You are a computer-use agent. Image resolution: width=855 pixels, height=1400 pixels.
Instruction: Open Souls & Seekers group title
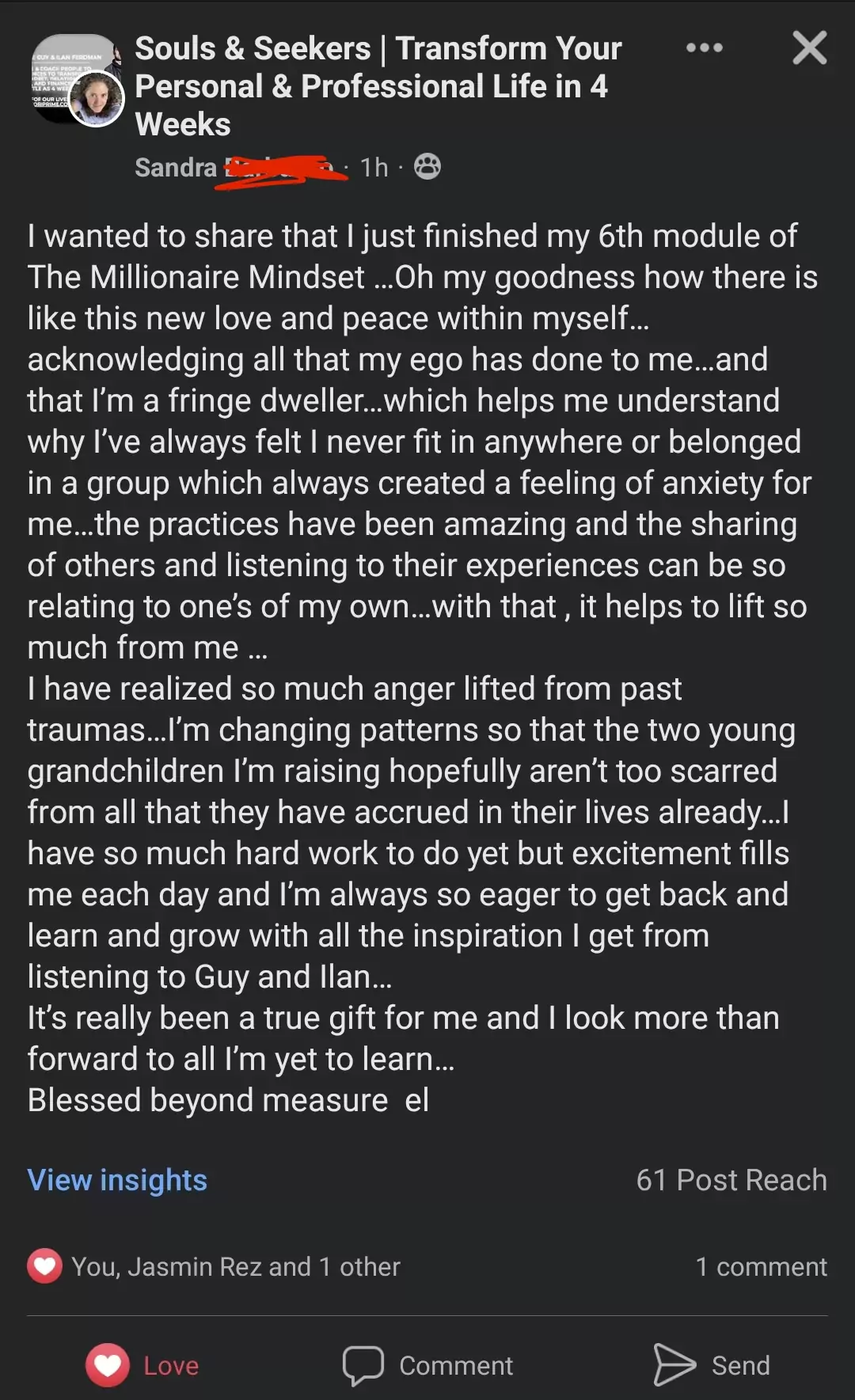click(378, 86)
